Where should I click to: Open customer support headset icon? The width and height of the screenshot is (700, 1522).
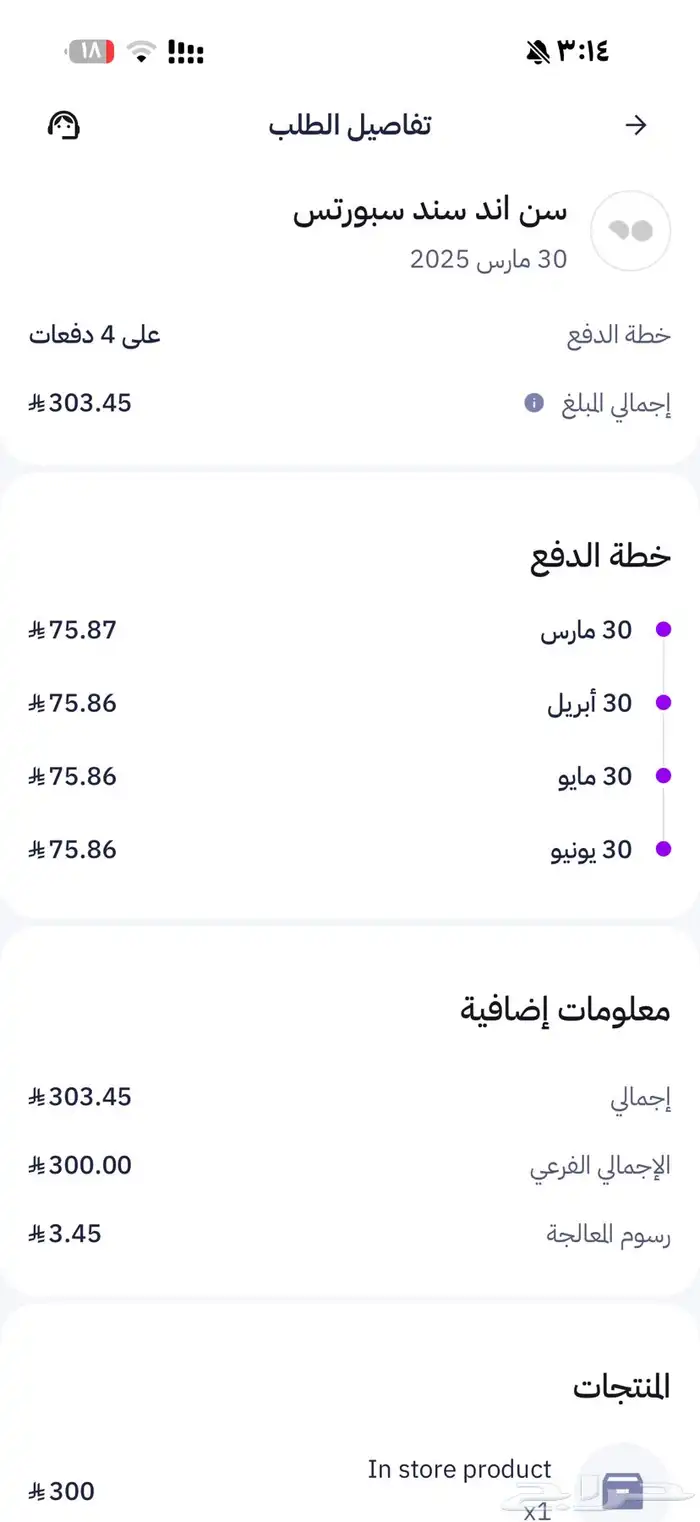64,125
